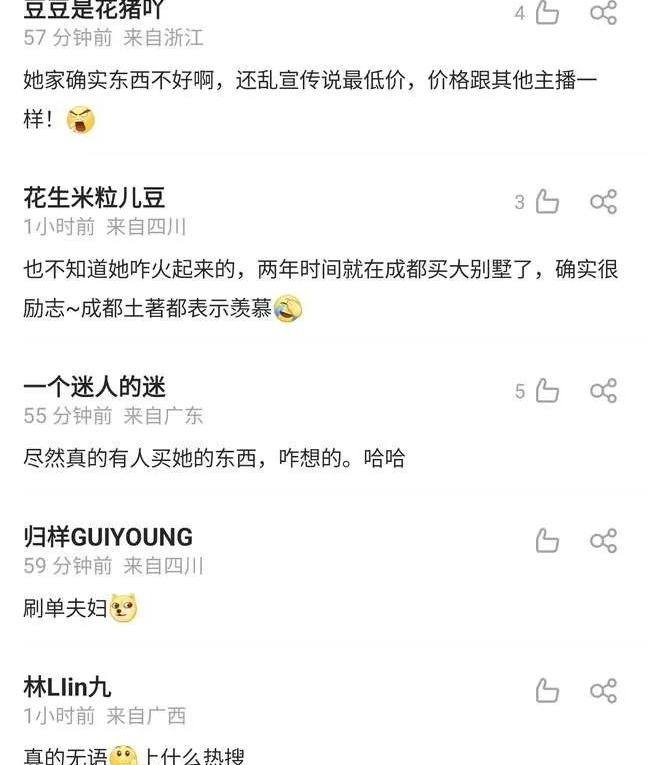Tap share icon on 归样GUIYOUNG's comment

click(x=603, y=541)
